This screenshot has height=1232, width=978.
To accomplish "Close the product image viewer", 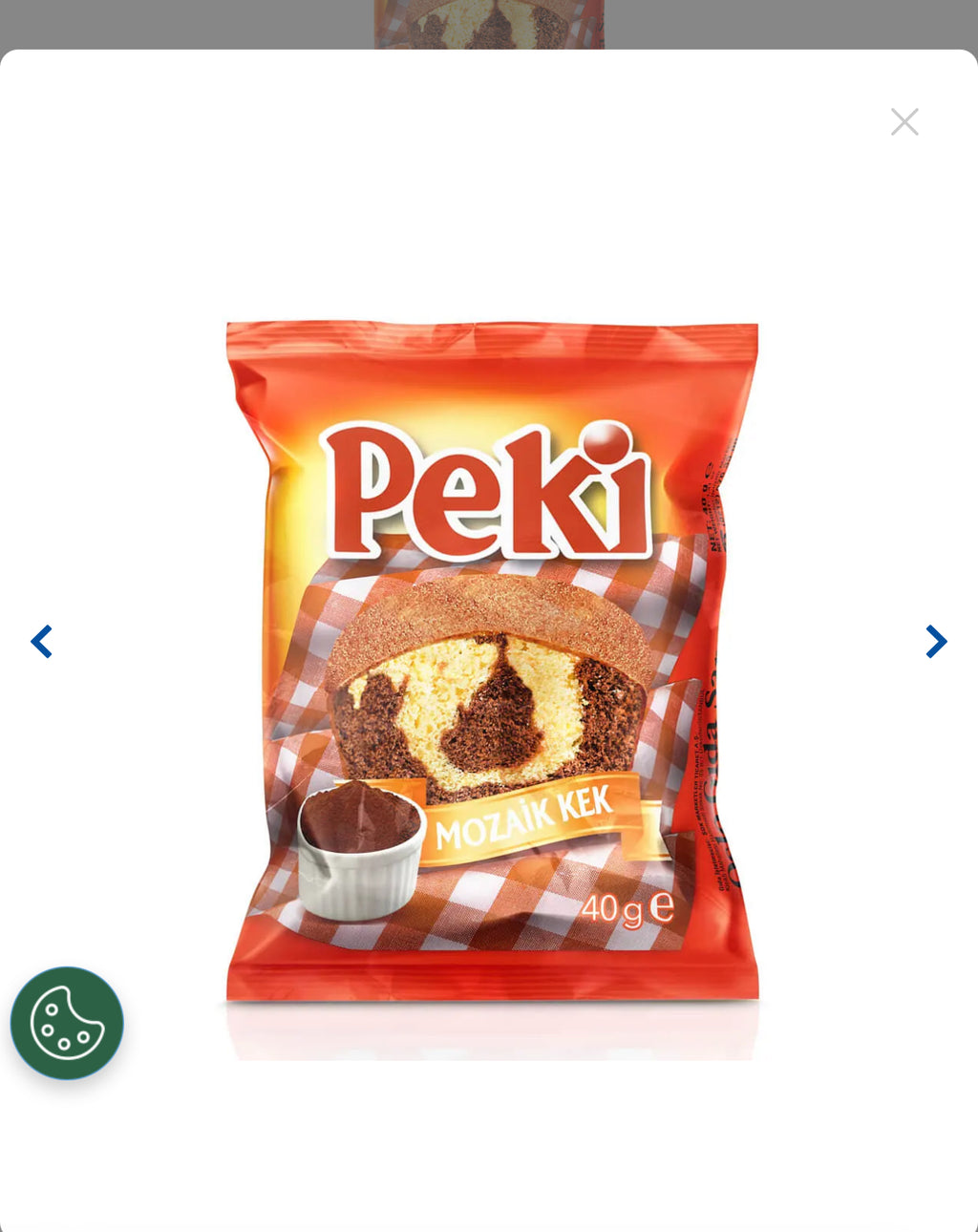I will click(x=904, y=121).
